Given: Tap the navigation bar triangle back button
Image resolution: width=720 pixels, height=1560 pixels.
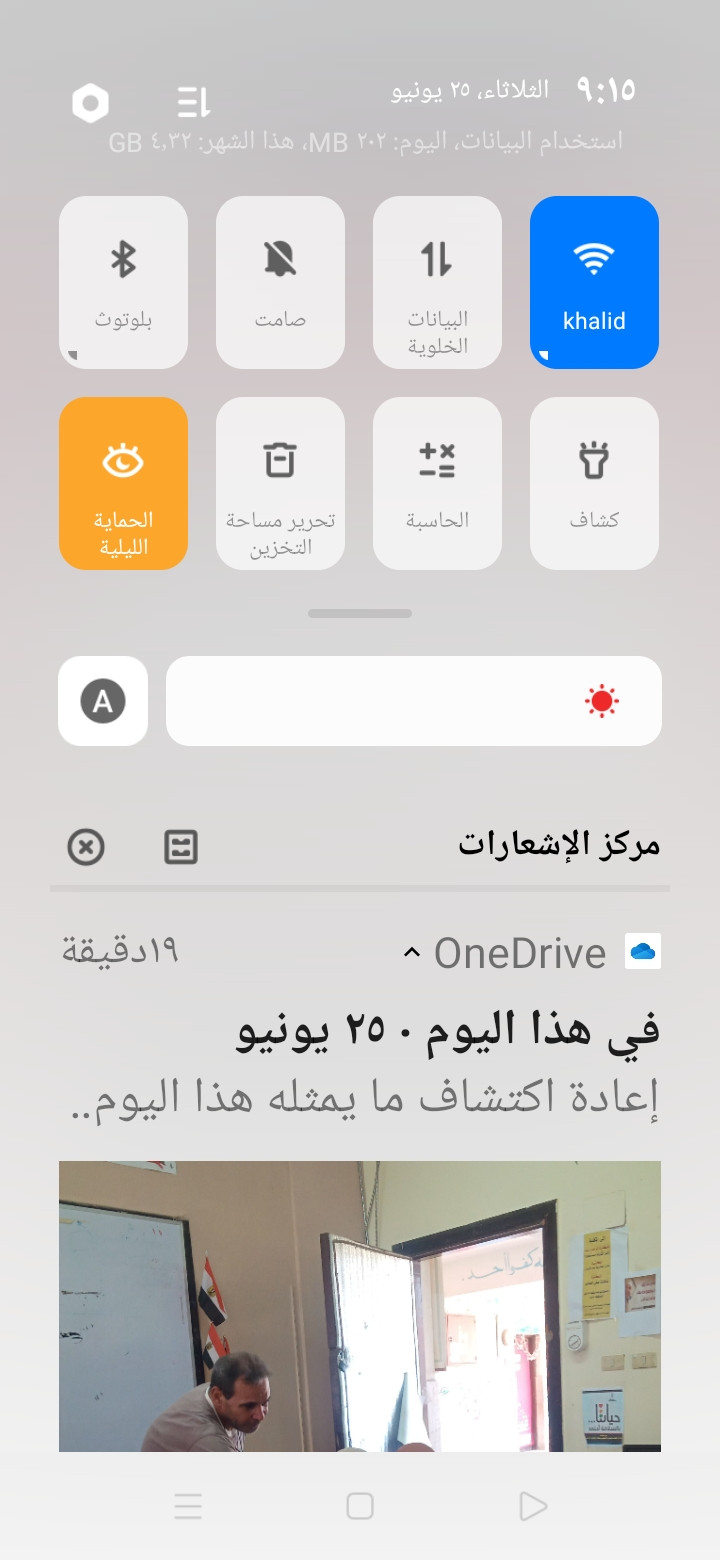Looking at the screenshot, I should [533, 1506].
